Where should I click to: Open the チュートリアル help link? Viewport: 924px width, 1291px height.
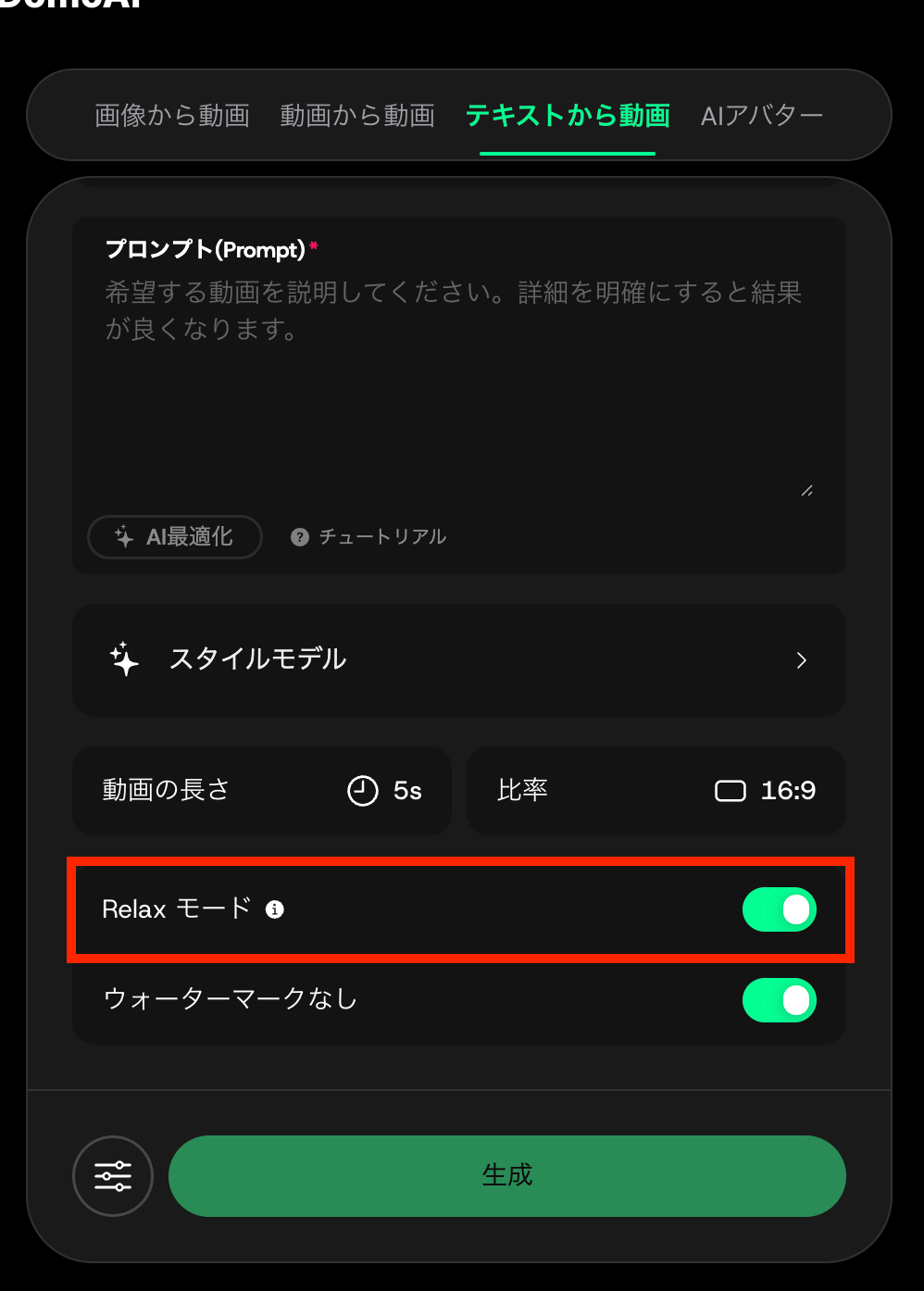point(369,537)
